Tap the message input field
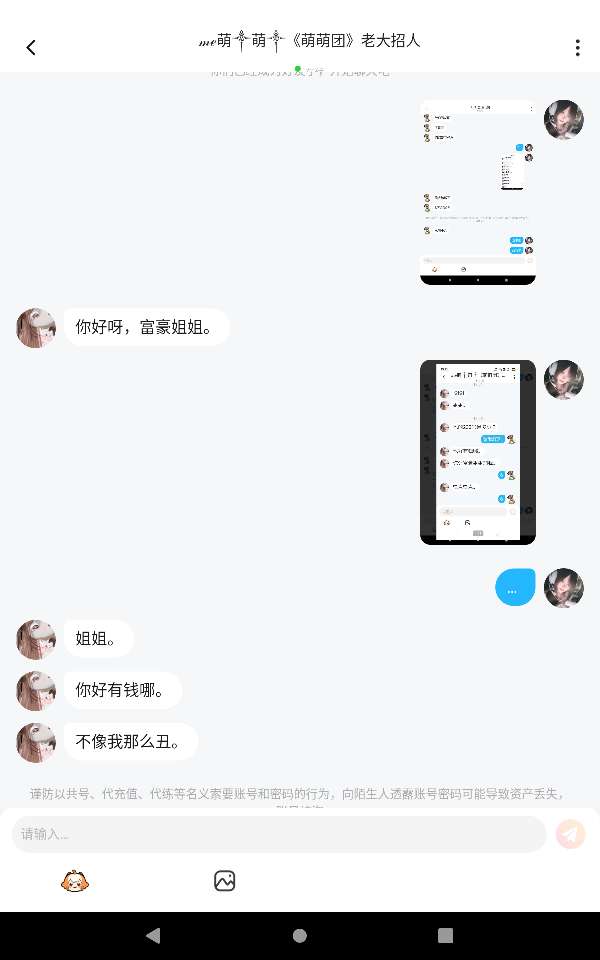The height and width of the screenshot is (960, 600). pos(279,834)
